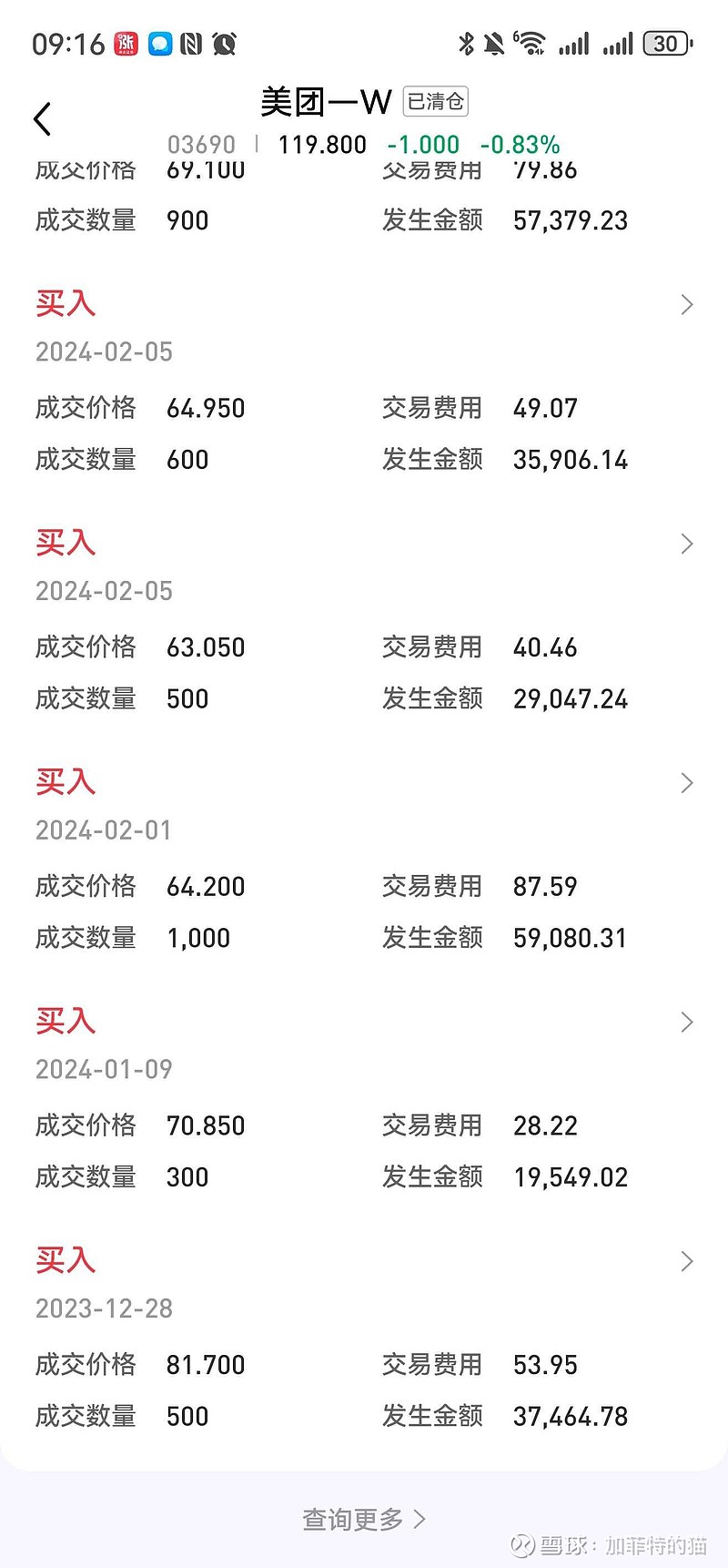Click the stock price 119.800

(x=321, y=144)
